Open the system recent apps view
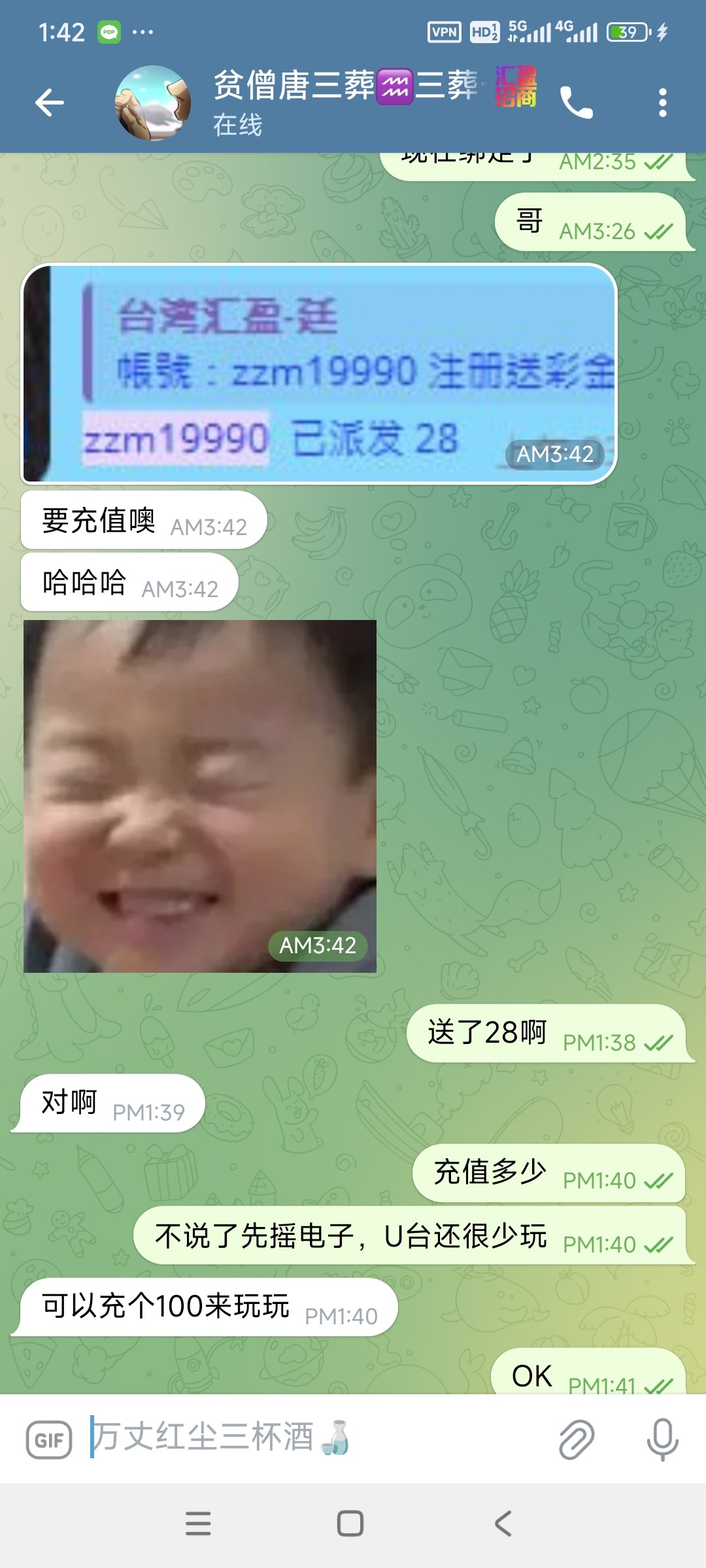The height and width of the screenshot is (1568, 706). (198, 1524)
